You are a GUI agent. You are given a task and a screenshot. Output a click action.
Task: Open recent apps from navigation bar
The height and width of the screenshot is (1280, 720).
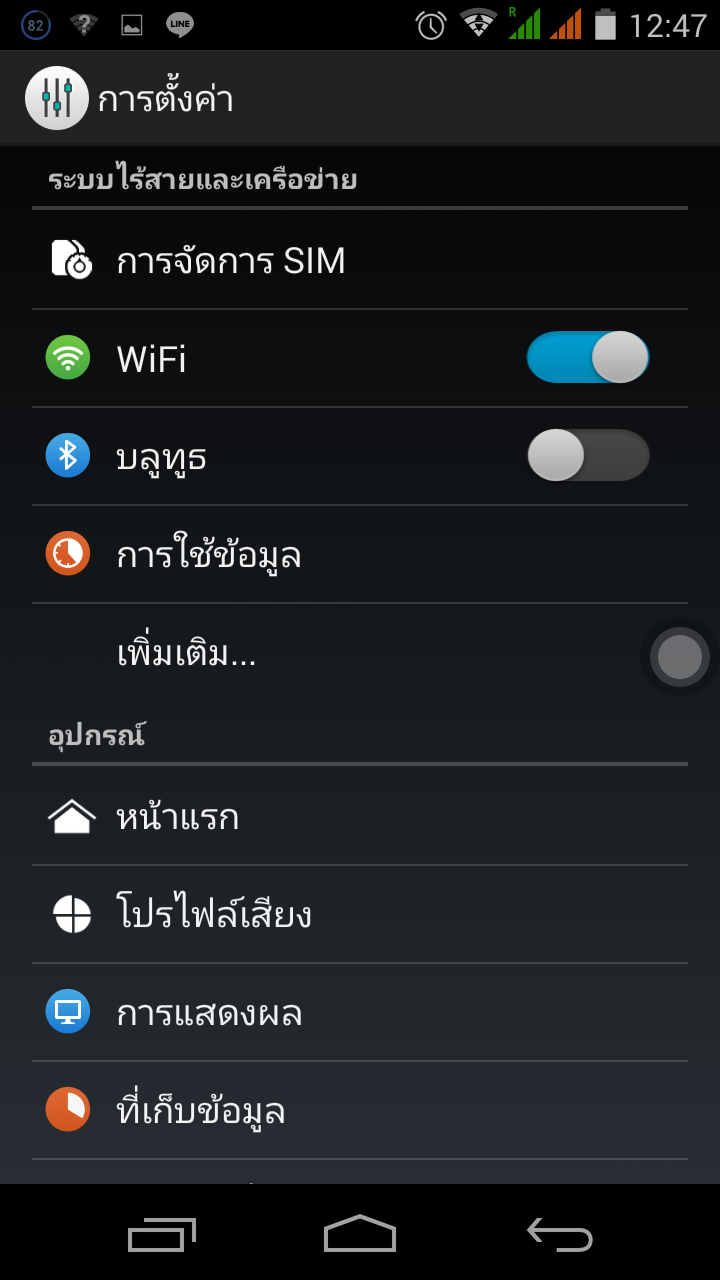[161, 1235]
